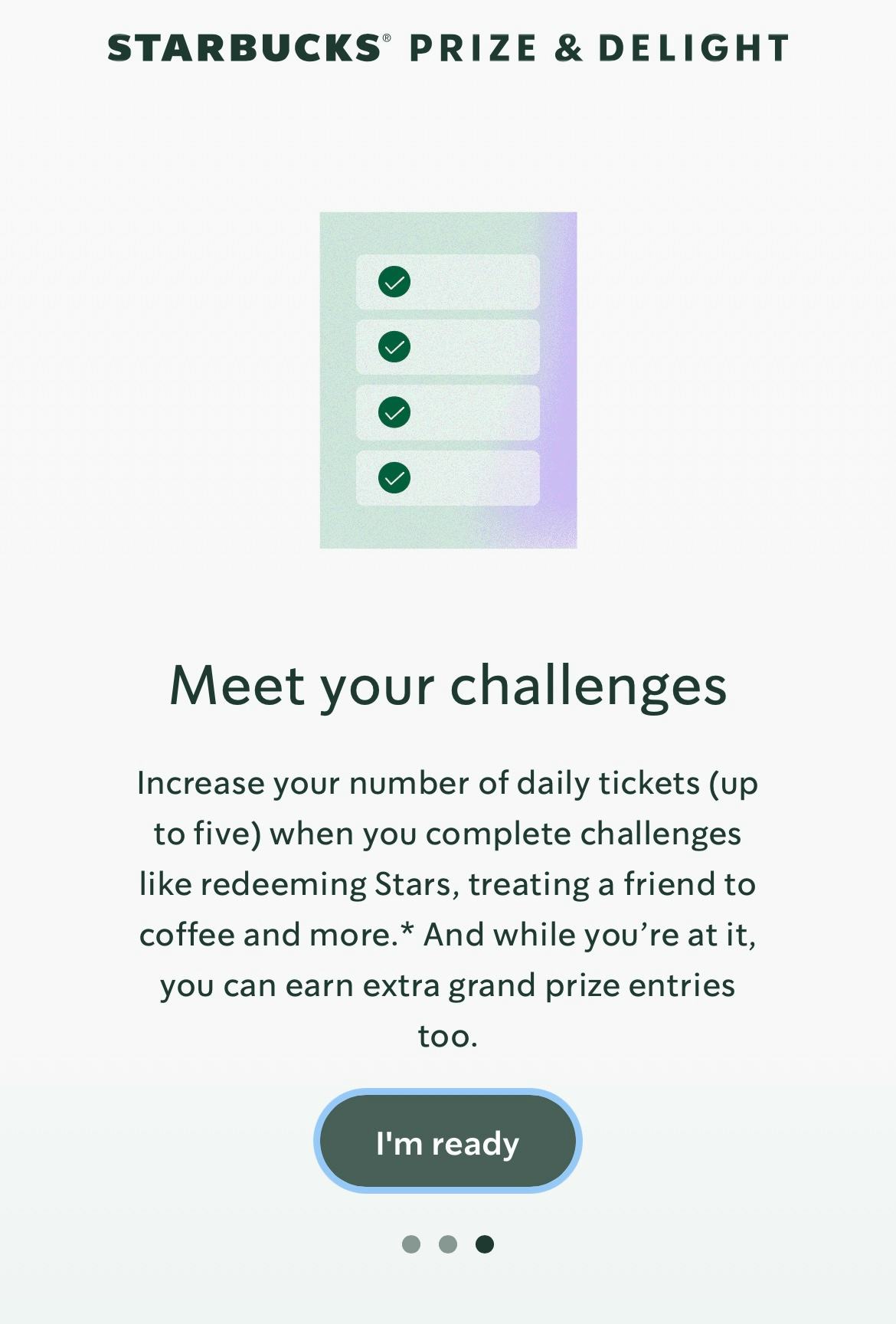Screen dimensions: 896x1324
Task: Toggle the first checklist item row
Action: 448,283
